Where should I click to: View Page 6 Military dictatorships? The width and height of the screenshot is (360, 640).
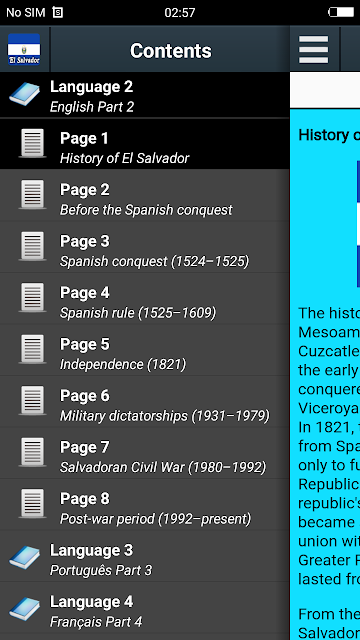[144, 401]
